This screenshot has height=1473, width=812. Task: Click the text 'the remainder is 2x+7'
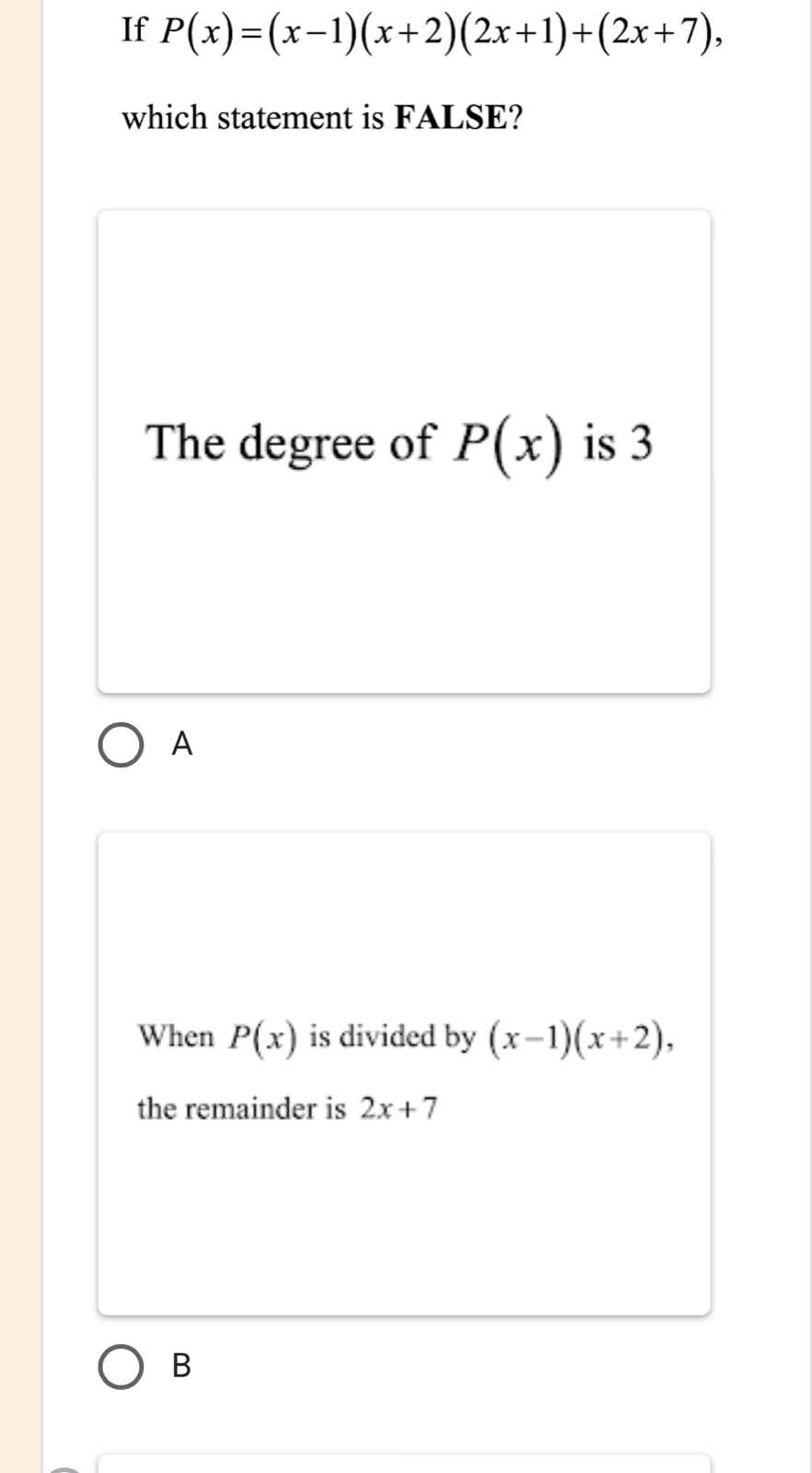(288, 1108)
